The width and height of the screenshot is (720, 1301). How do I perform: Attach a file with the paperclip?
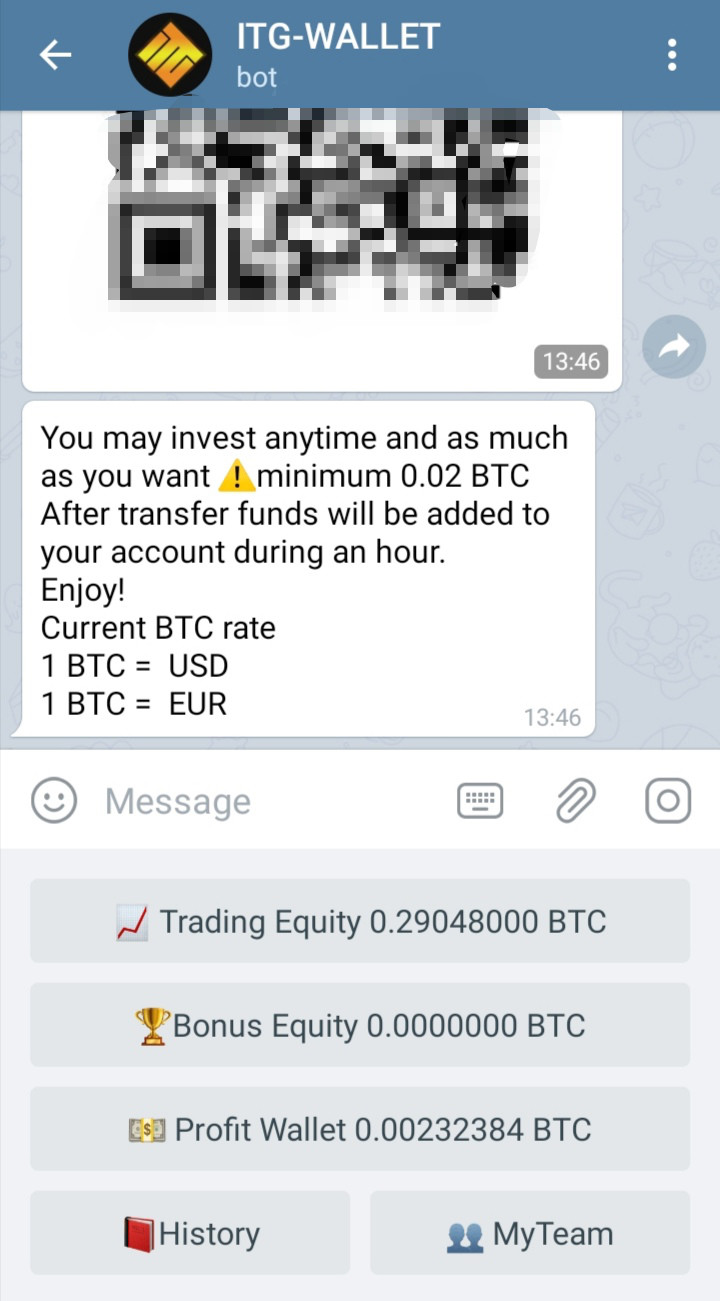click(575, 800)
